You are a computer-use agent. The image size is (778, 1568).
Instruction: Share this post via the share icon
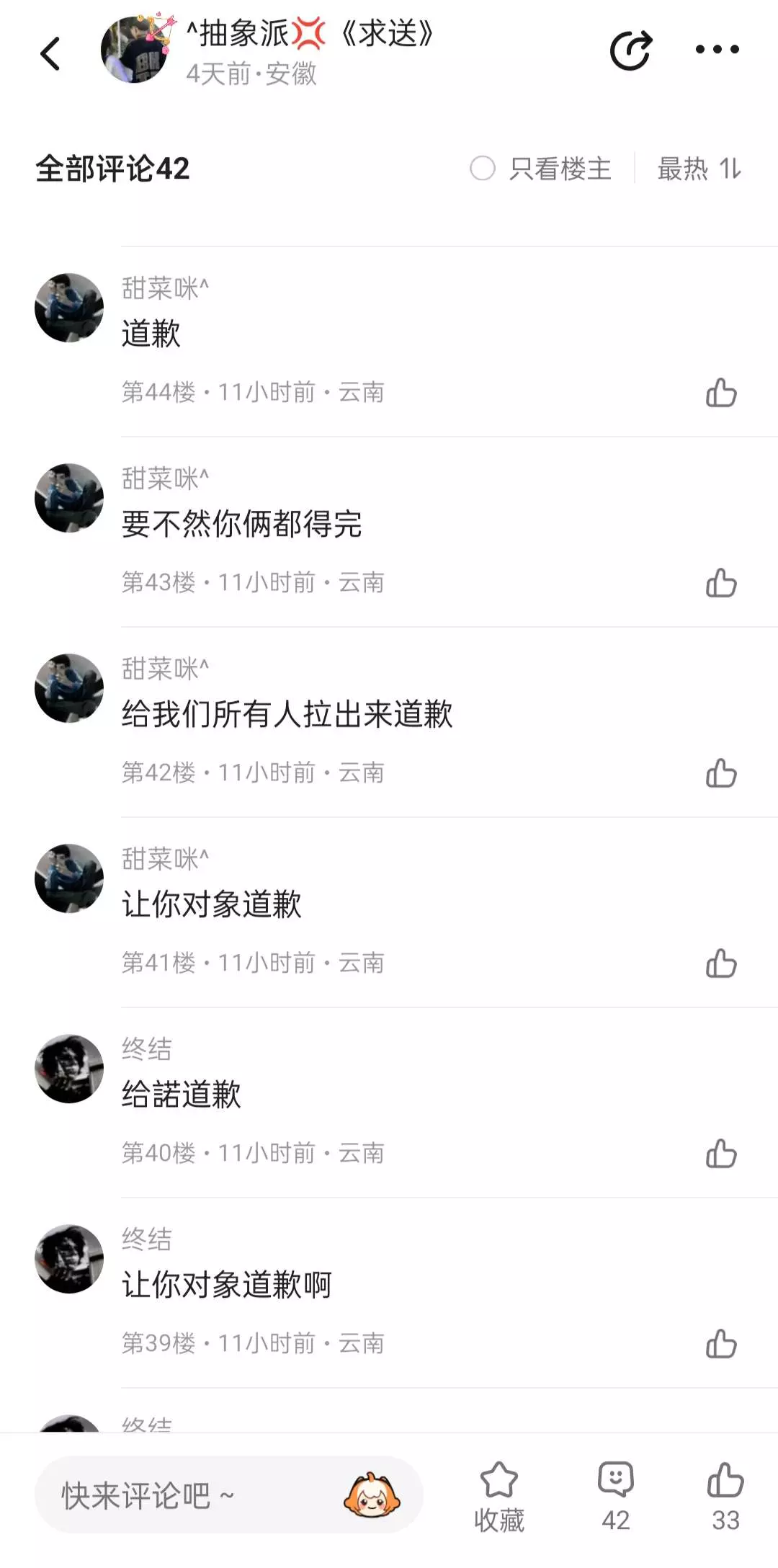pos(631,50)
